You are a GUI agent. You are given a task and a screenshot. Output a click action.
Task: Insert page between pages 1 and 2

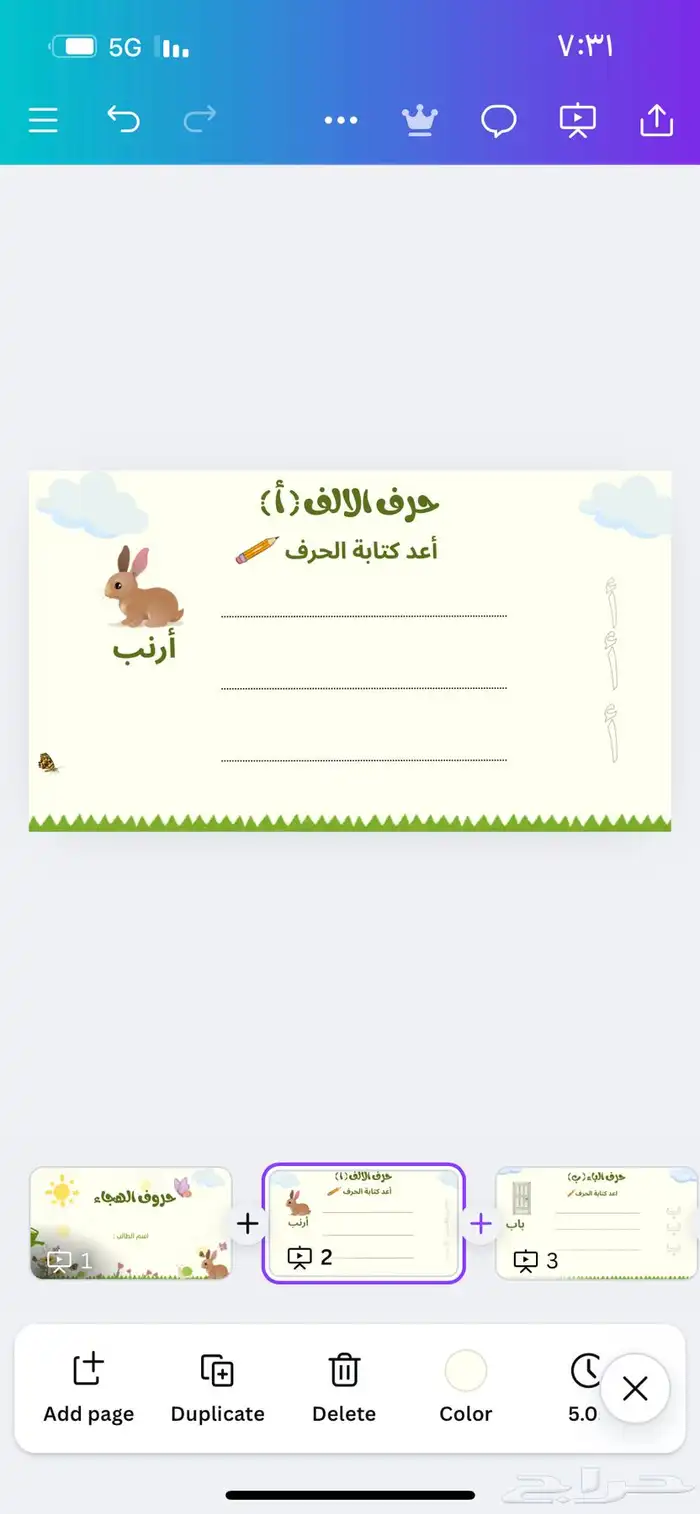click(x=247, y=1223)
